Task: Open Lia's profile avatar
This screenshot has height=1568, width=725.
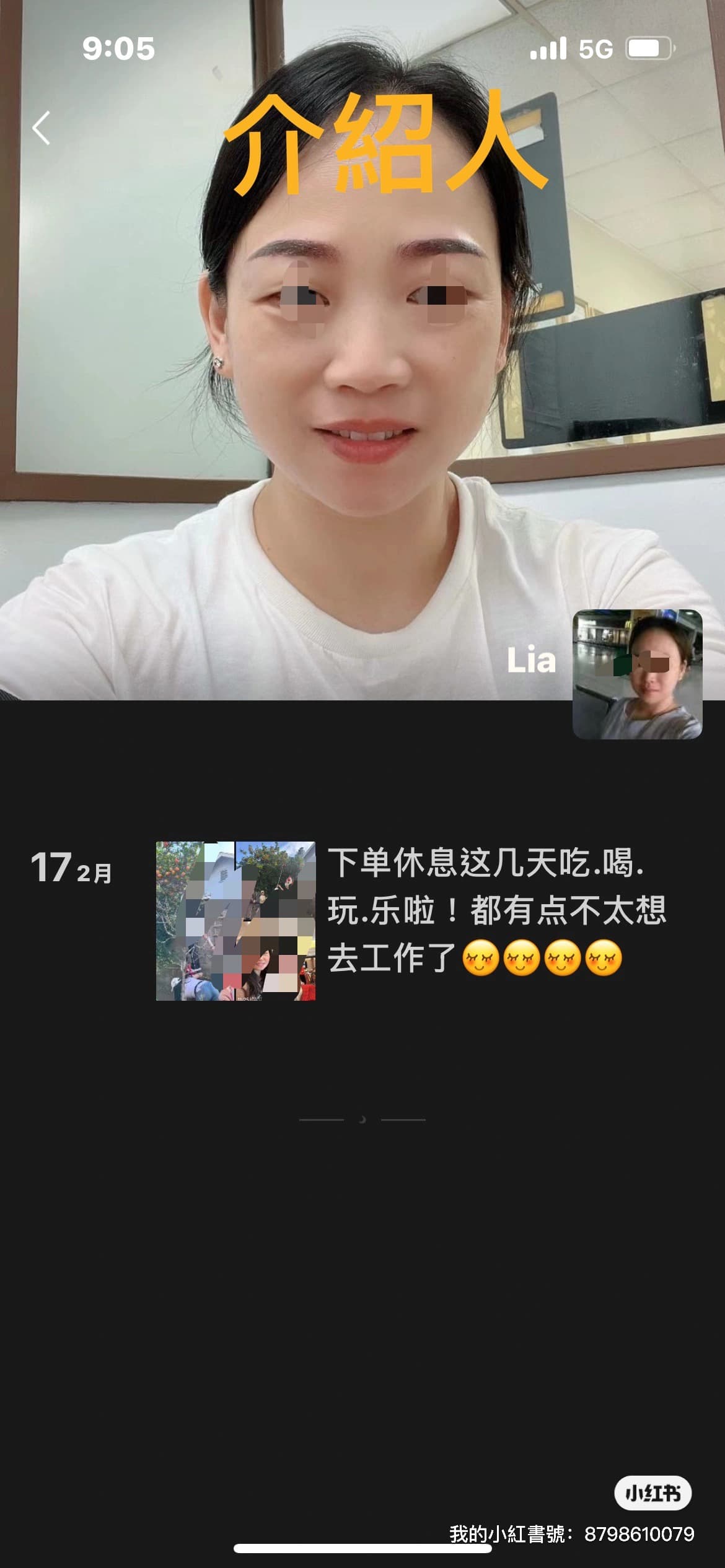Action: pyautogui.click(x=637, y=674)
